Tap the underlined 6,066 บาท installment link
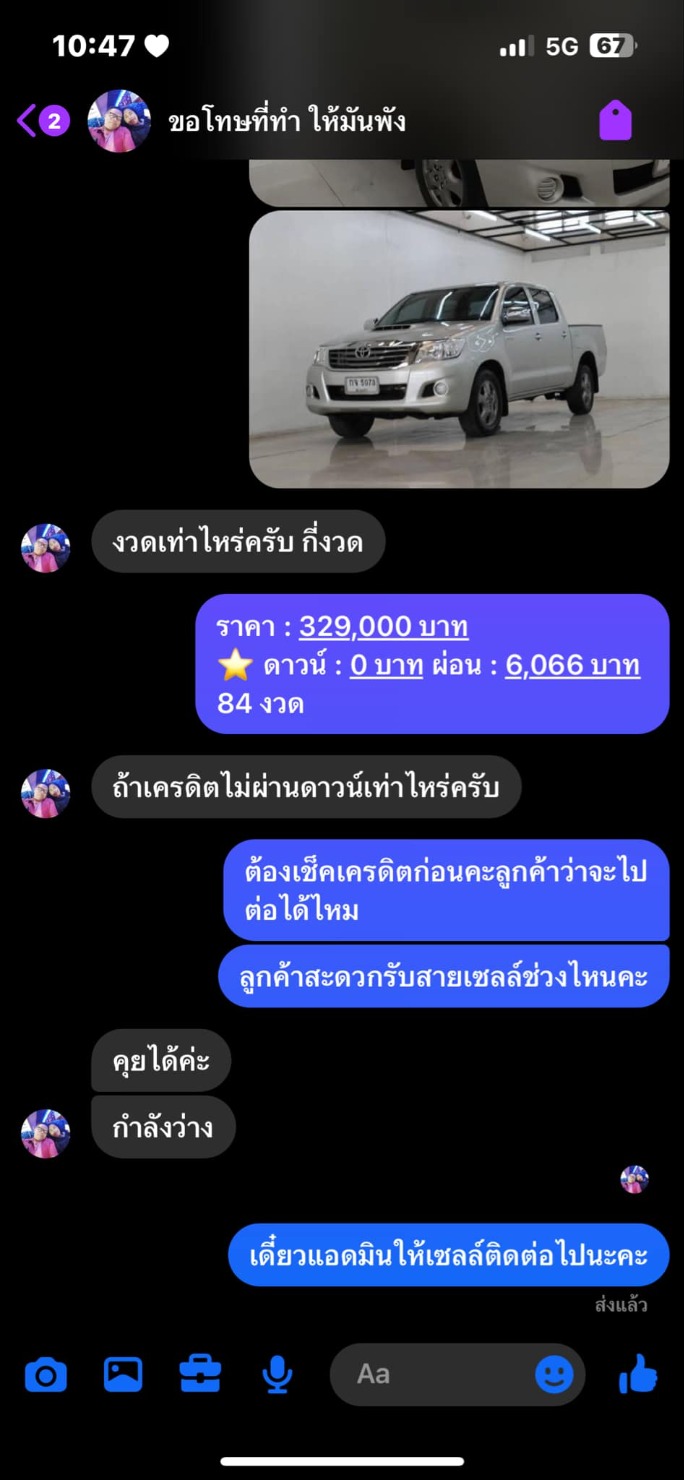This screenshot has width=684, height=1480. coord(573,665)
